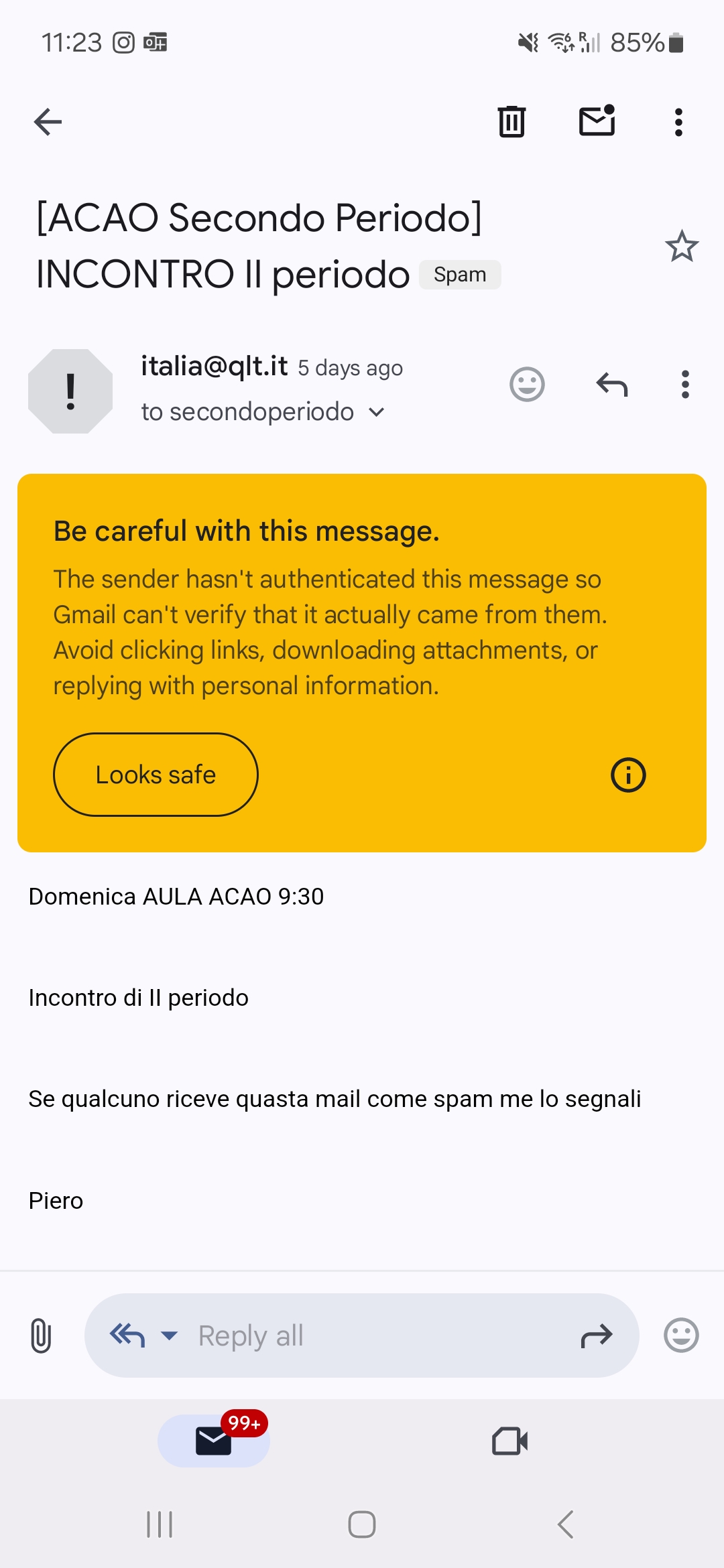Open the system recent apps view
Viewport: 724px width, 1568px height.
click(160, 1524)
